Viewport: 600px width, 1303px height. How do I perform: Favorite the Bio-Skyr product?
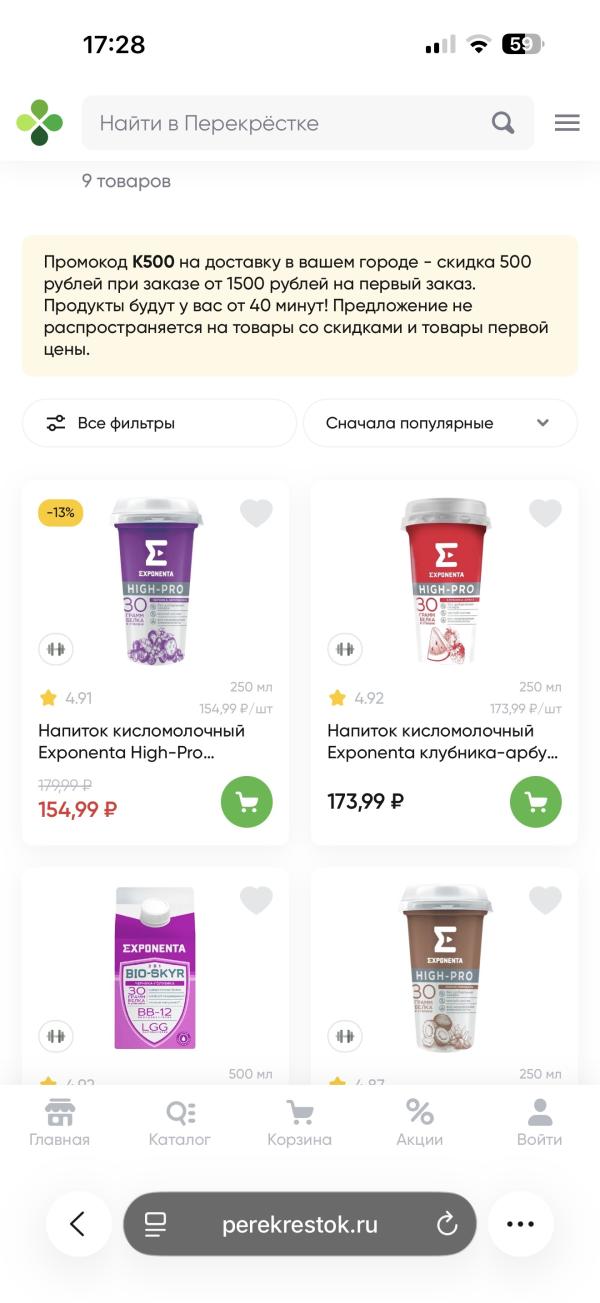coord(256,901)
